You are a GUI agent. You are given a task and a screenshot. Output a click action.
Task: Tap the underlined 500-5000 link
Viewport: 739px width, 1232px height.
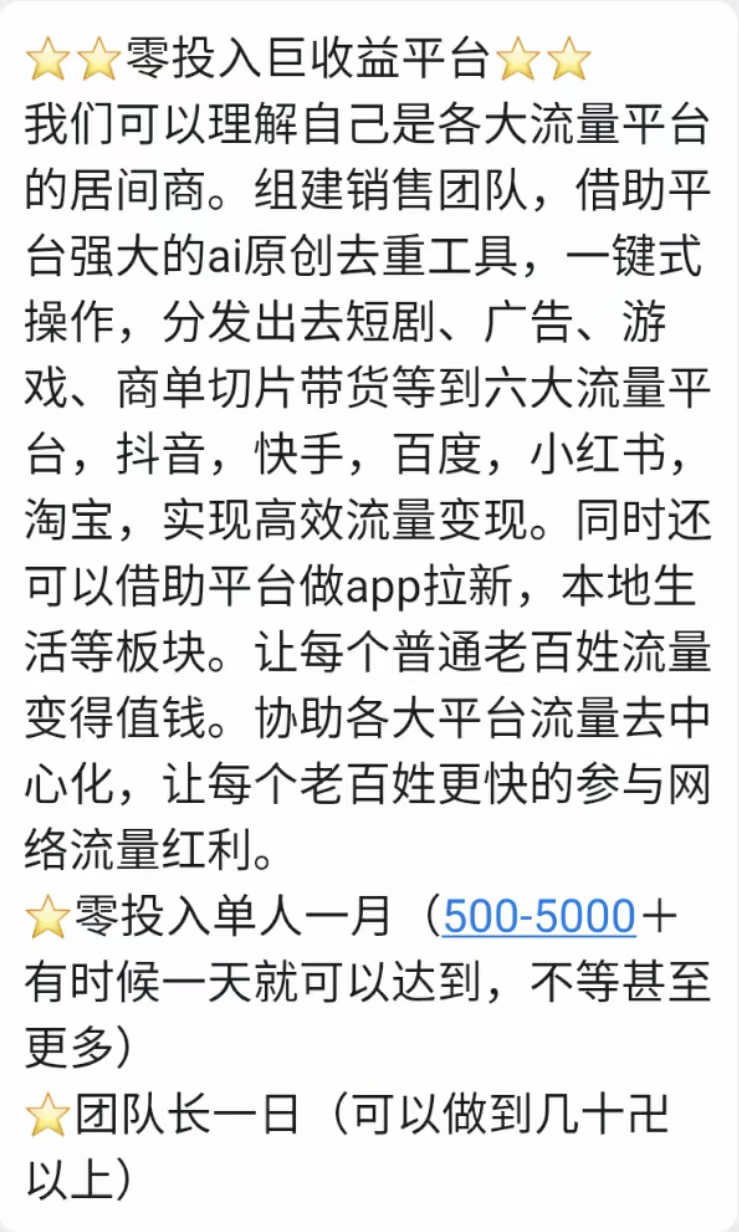click(539, 917)
